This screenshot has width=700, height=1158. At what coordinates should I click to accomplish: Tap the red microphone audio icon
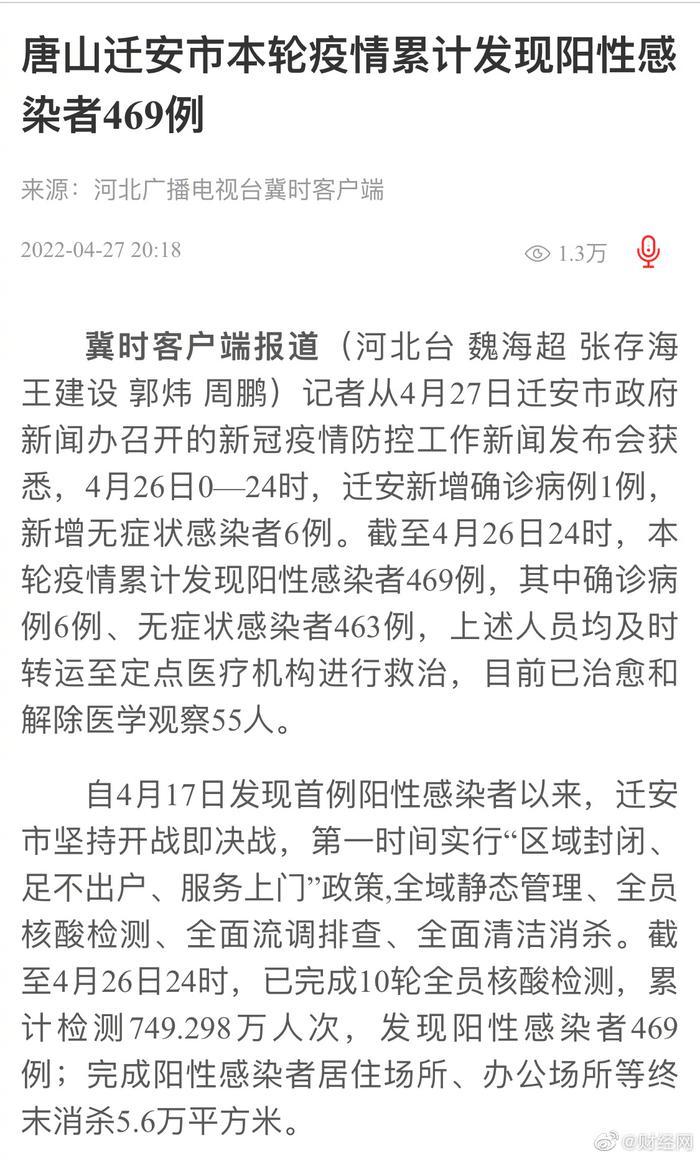pos(648,252)
